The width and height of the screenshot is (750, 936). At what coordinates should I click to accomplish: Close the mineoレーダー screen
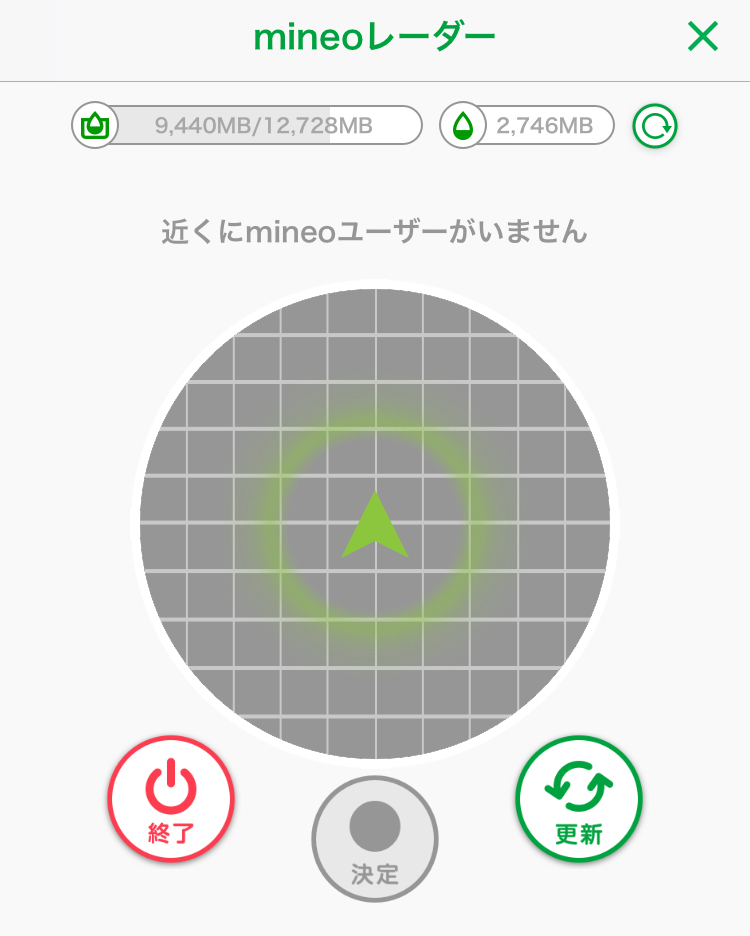click(703, 37)
